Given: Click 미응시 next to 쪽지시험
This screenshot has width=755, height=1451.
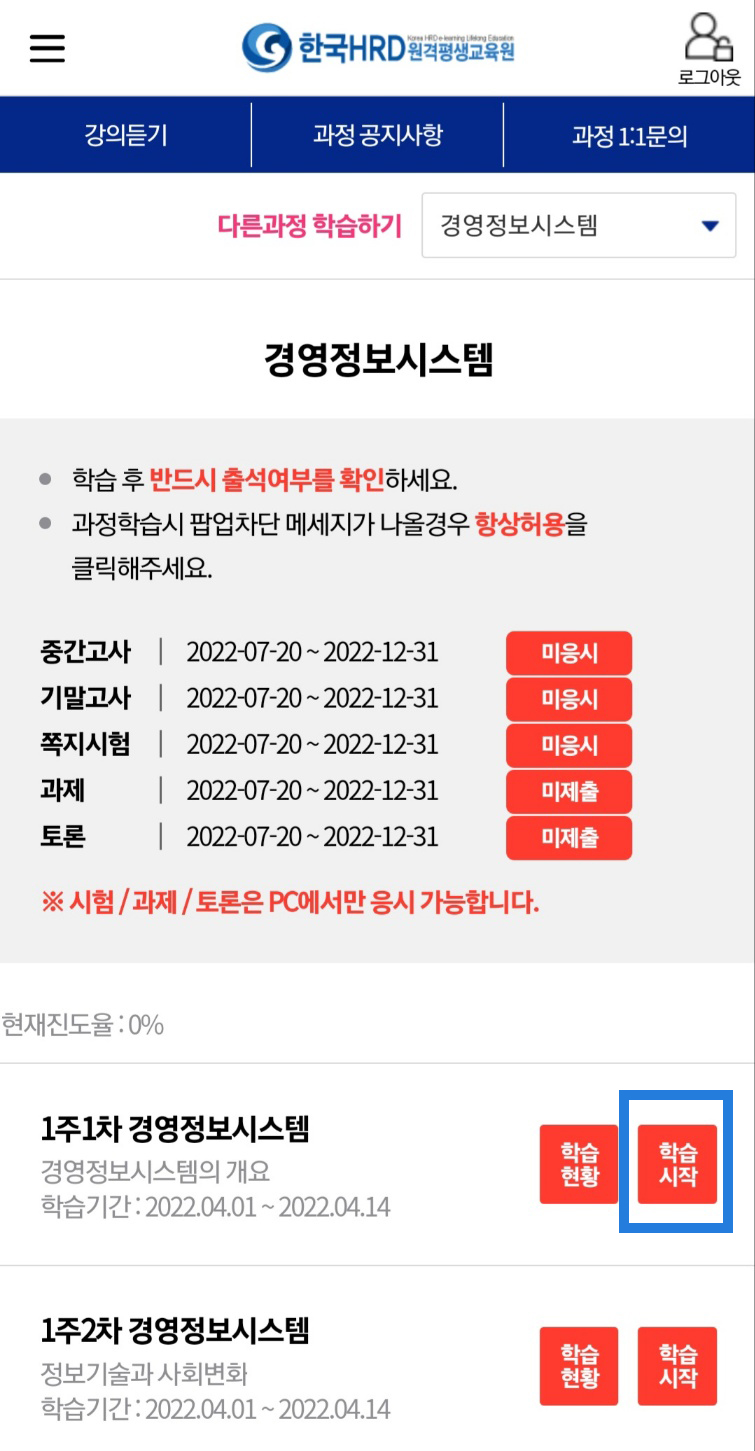Looking at the screenshot, I should pos(569,745).
